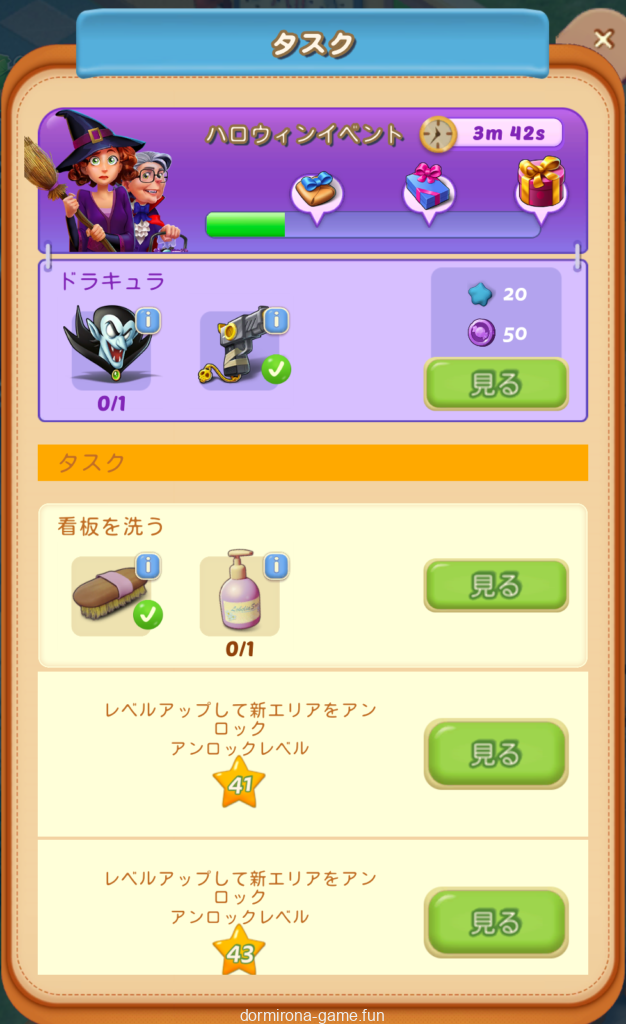Screen dimensions: 626x1024
Task: Show info for the brush item
Action: [148, 567]
